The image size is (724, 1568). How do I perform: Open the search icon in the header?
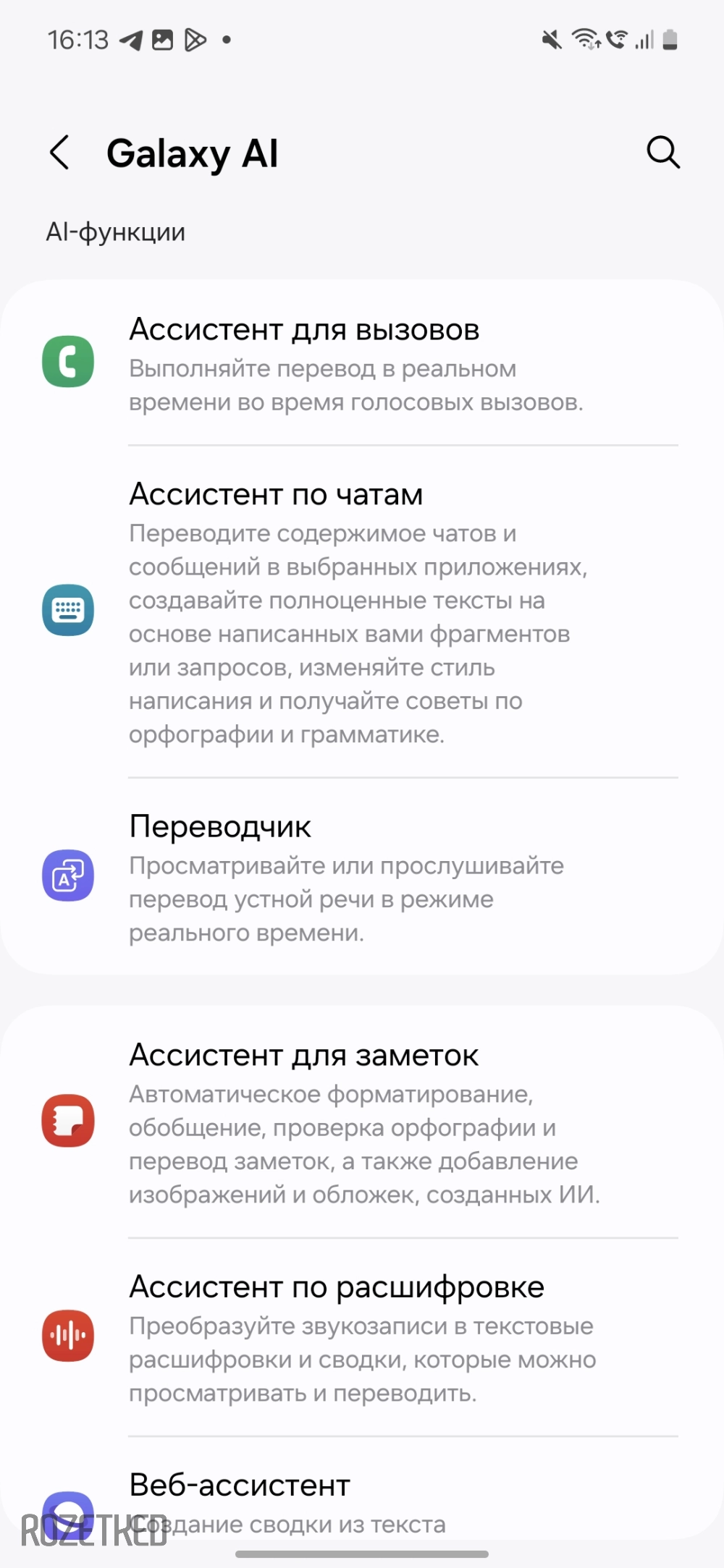click(662, 153)
